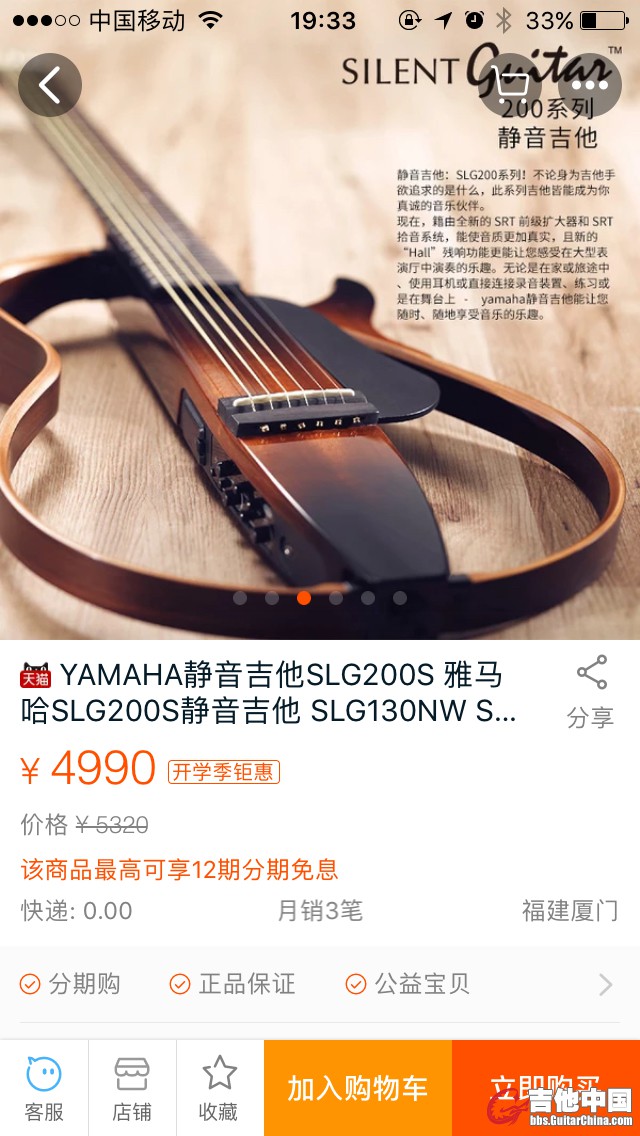Open the shopping cart icon

[x=511, y=85]
